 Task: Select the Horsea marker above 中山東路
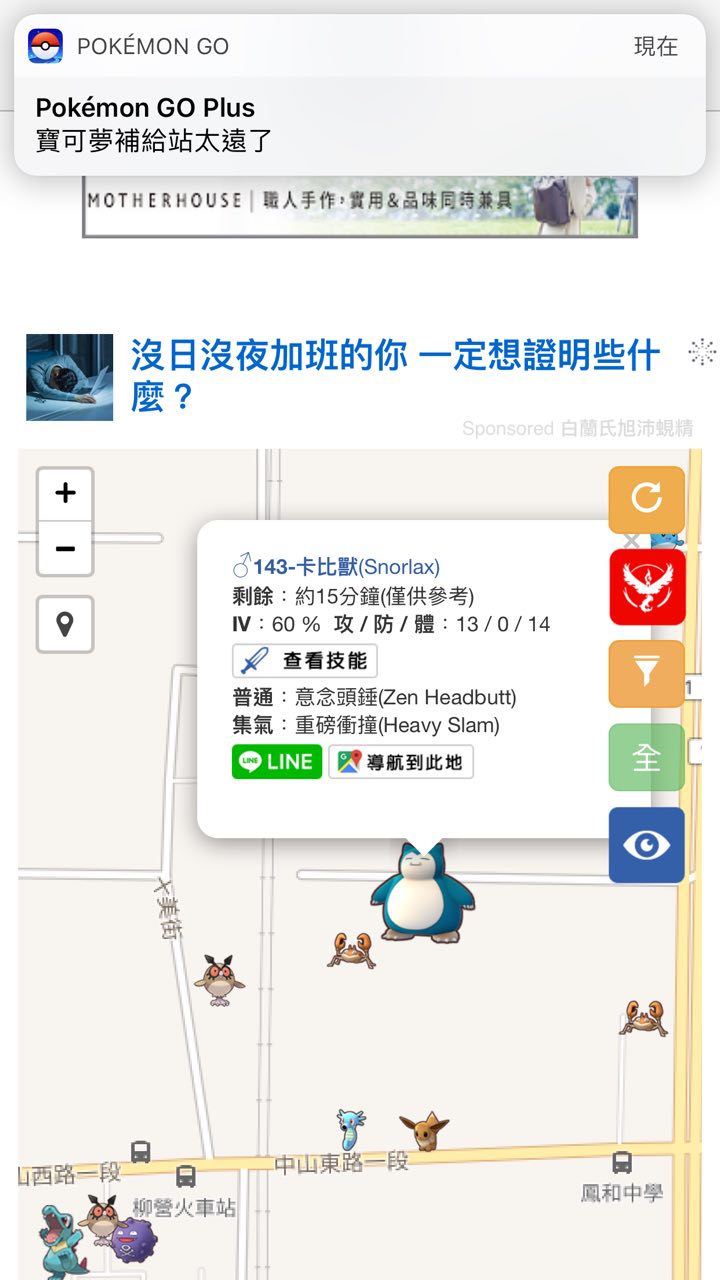click(350, 1130)
